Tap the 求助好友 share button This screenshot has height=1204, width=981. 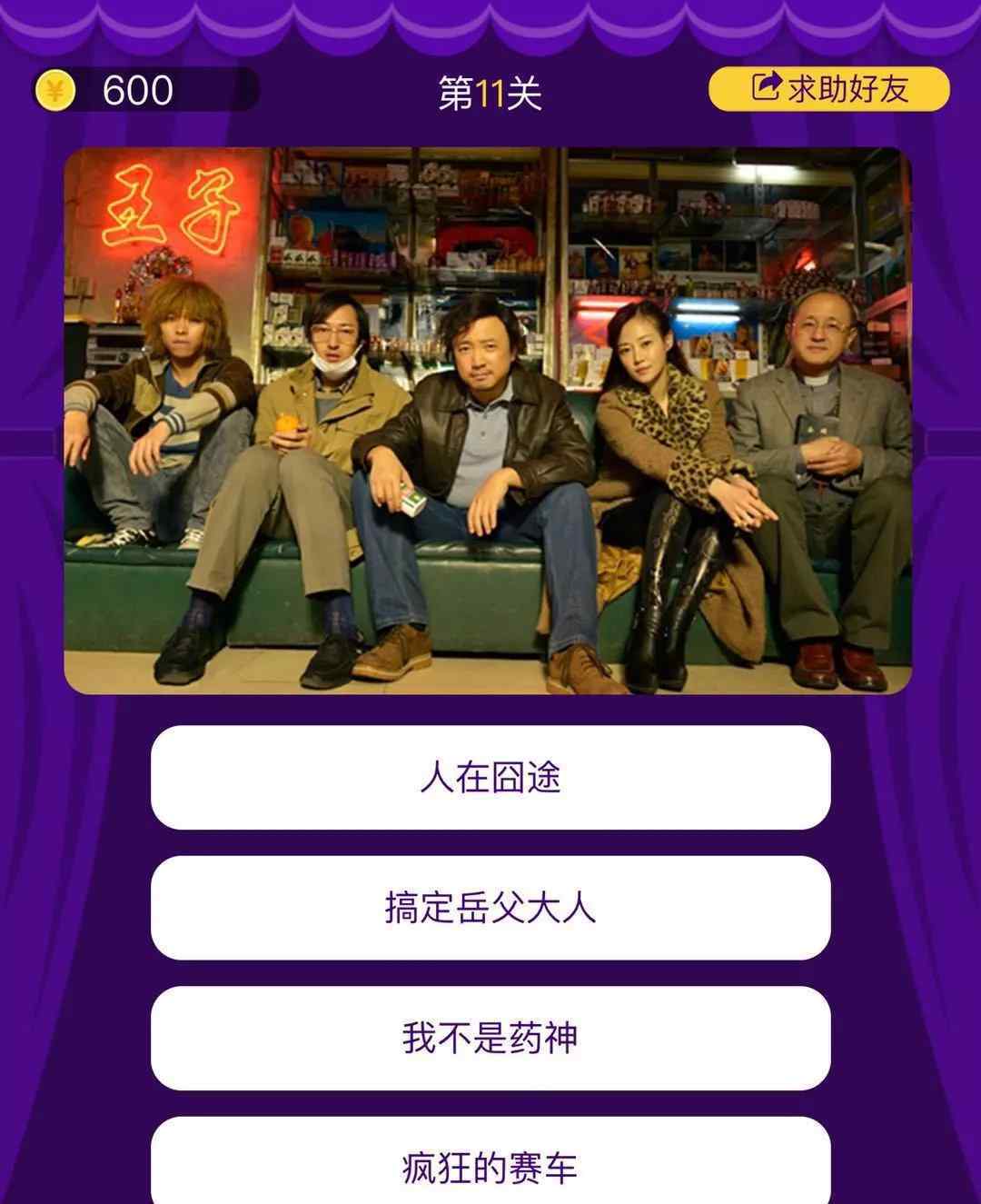pos(828,89)
